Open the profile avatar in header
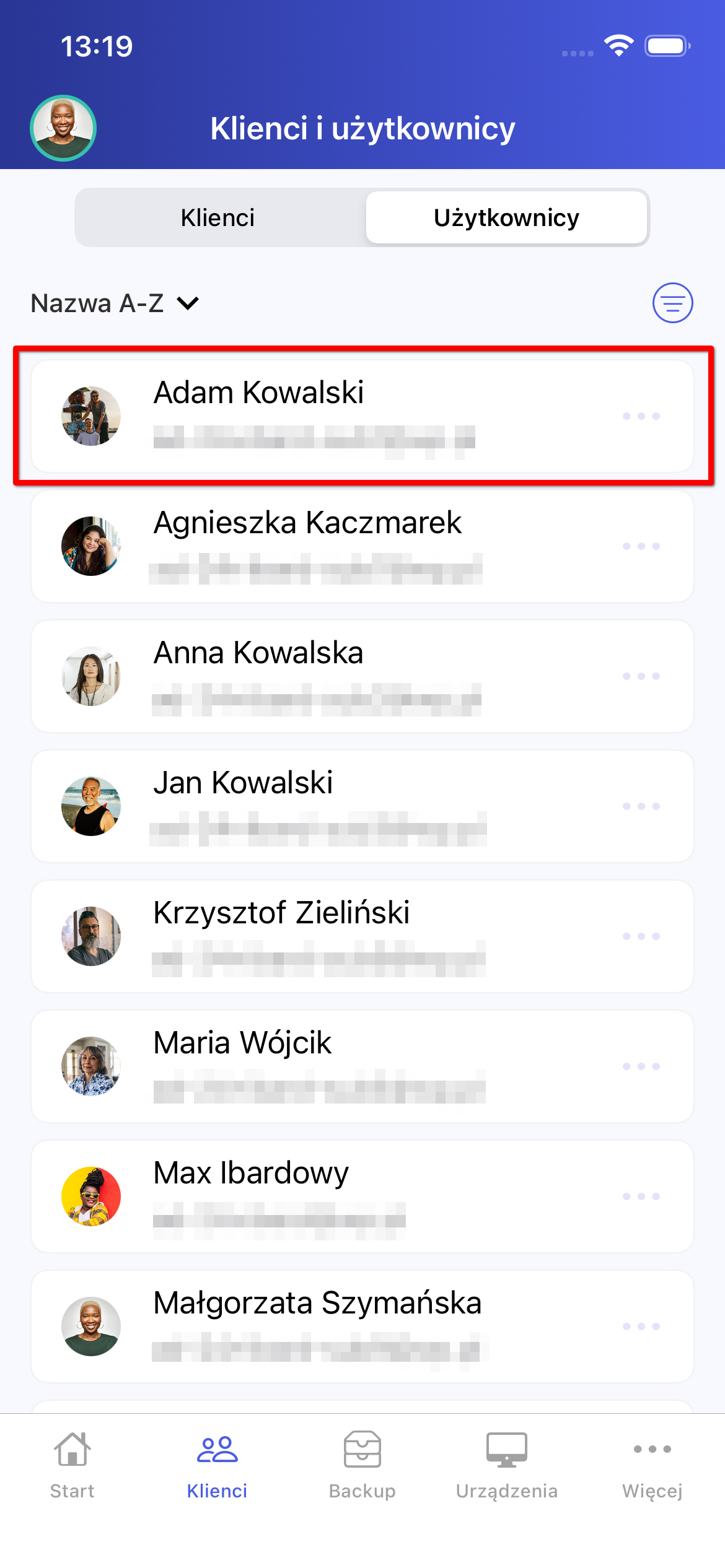The image size is (725, 1568). [63, 128]
